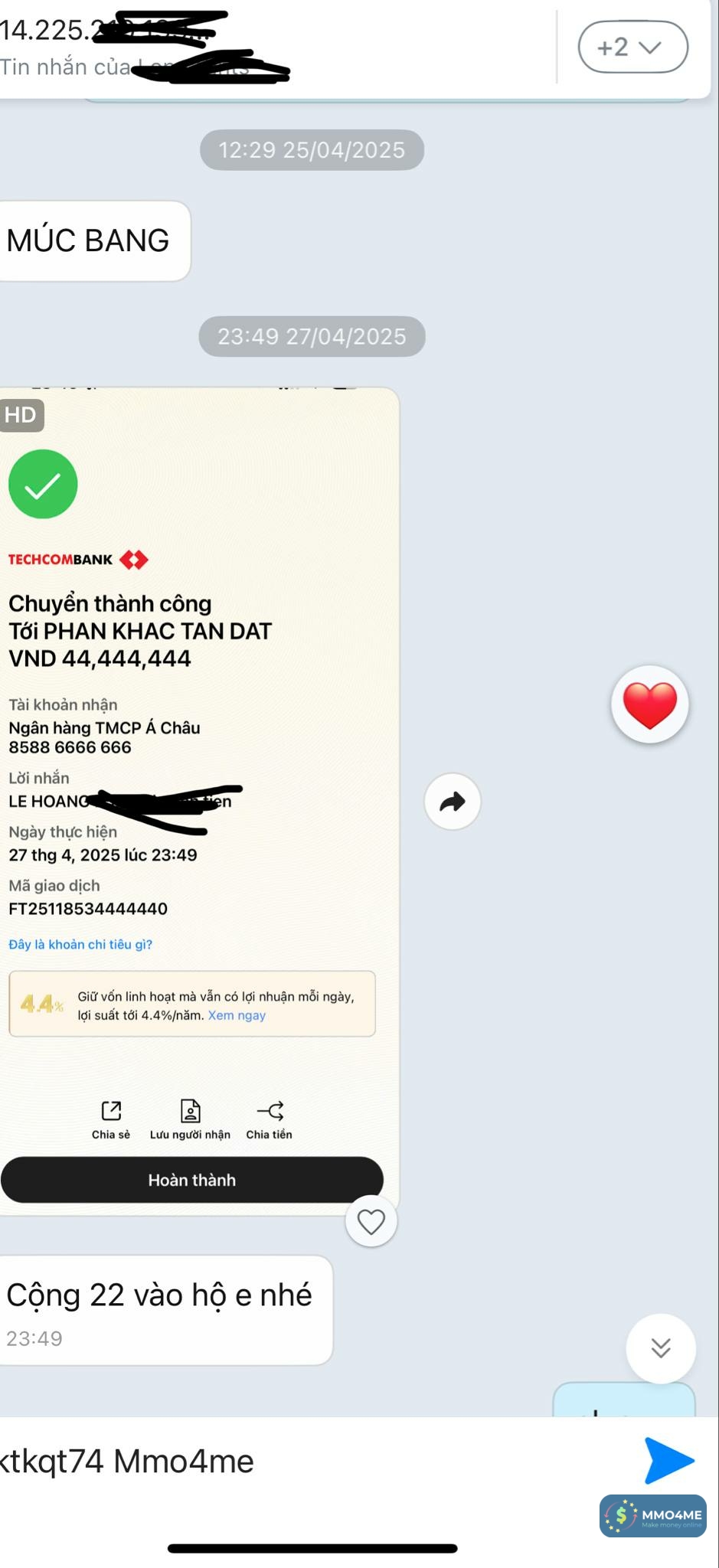Send the typed message
This screenshot has width=719, height=1568.
[669, 1460]
